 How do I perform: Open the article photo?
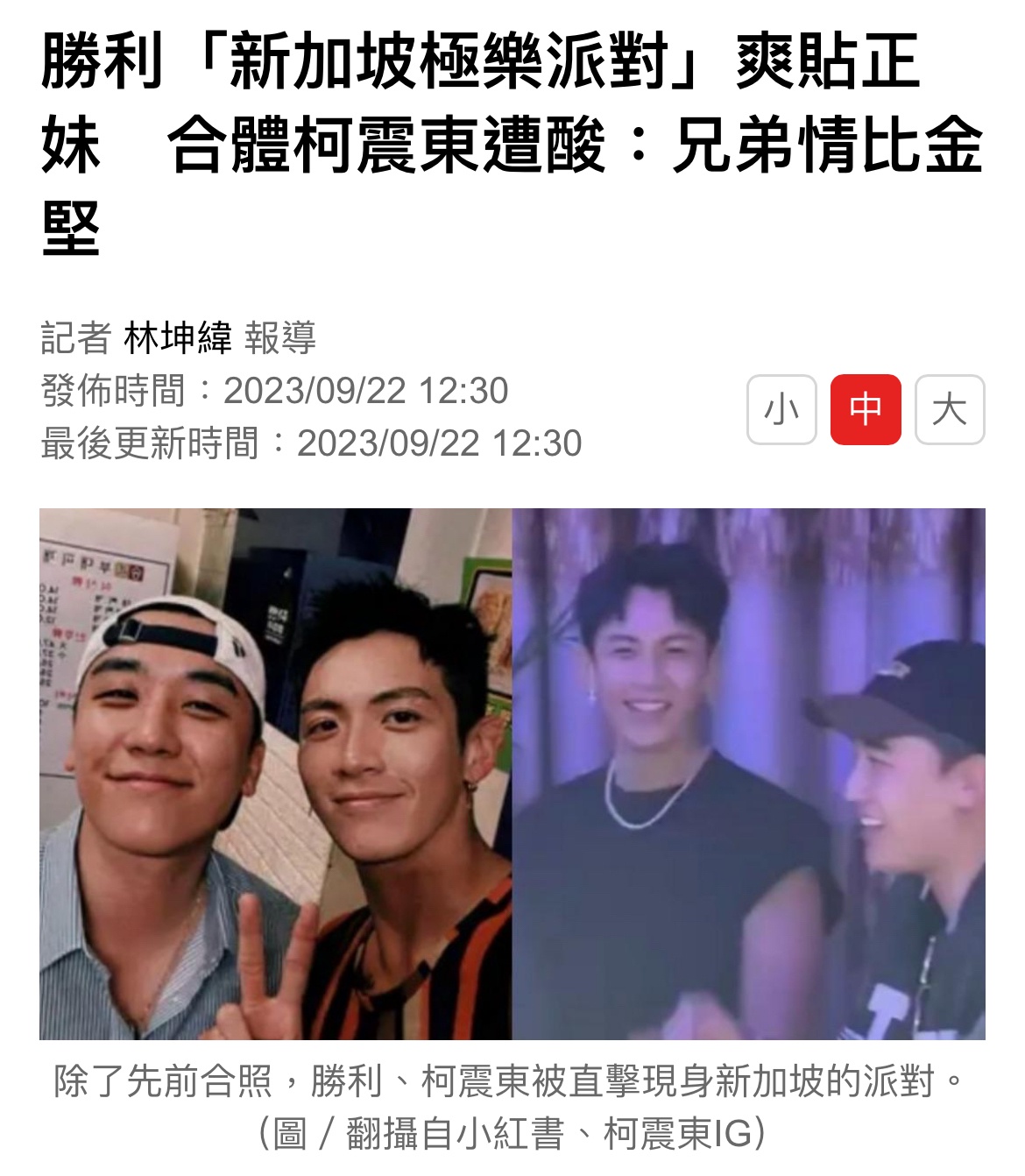pyautogui.click(x=512, y=774)
